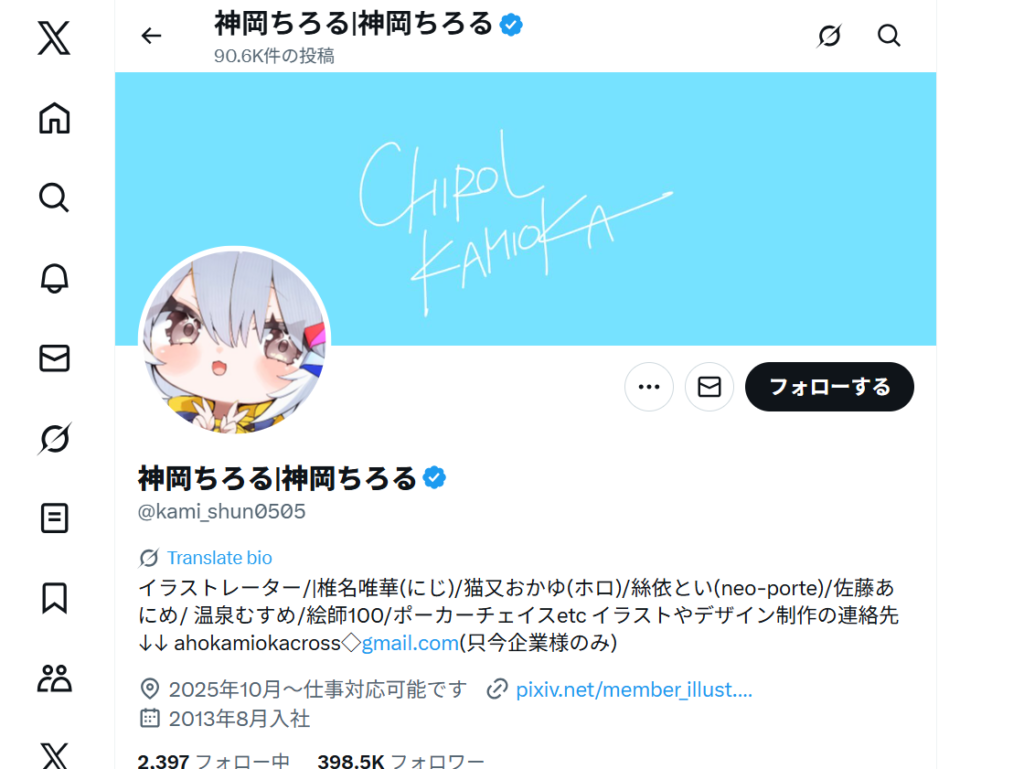Open Grok from the sidebar
This screenshot has width=1024, height=769.
54,438
